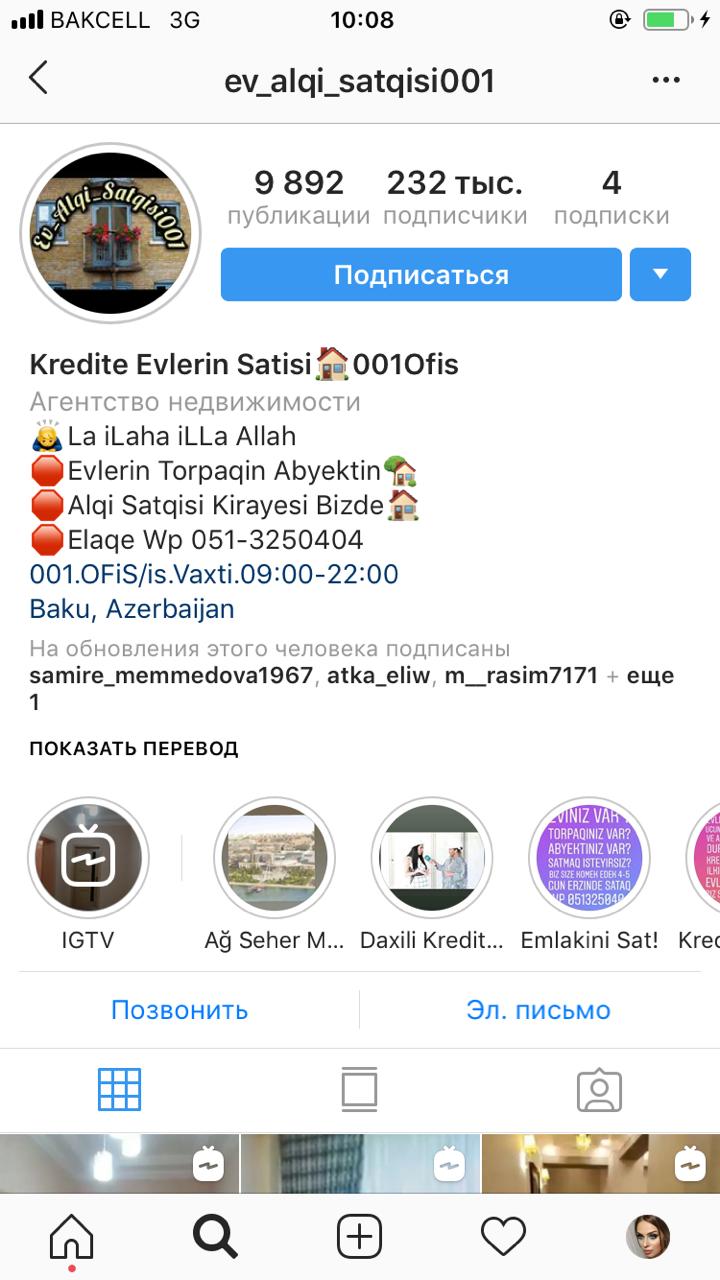The width and height of the screenshot is (720, 1280).
Task: Switch to the feed list view tab
Action: (x=360, y=1090)
